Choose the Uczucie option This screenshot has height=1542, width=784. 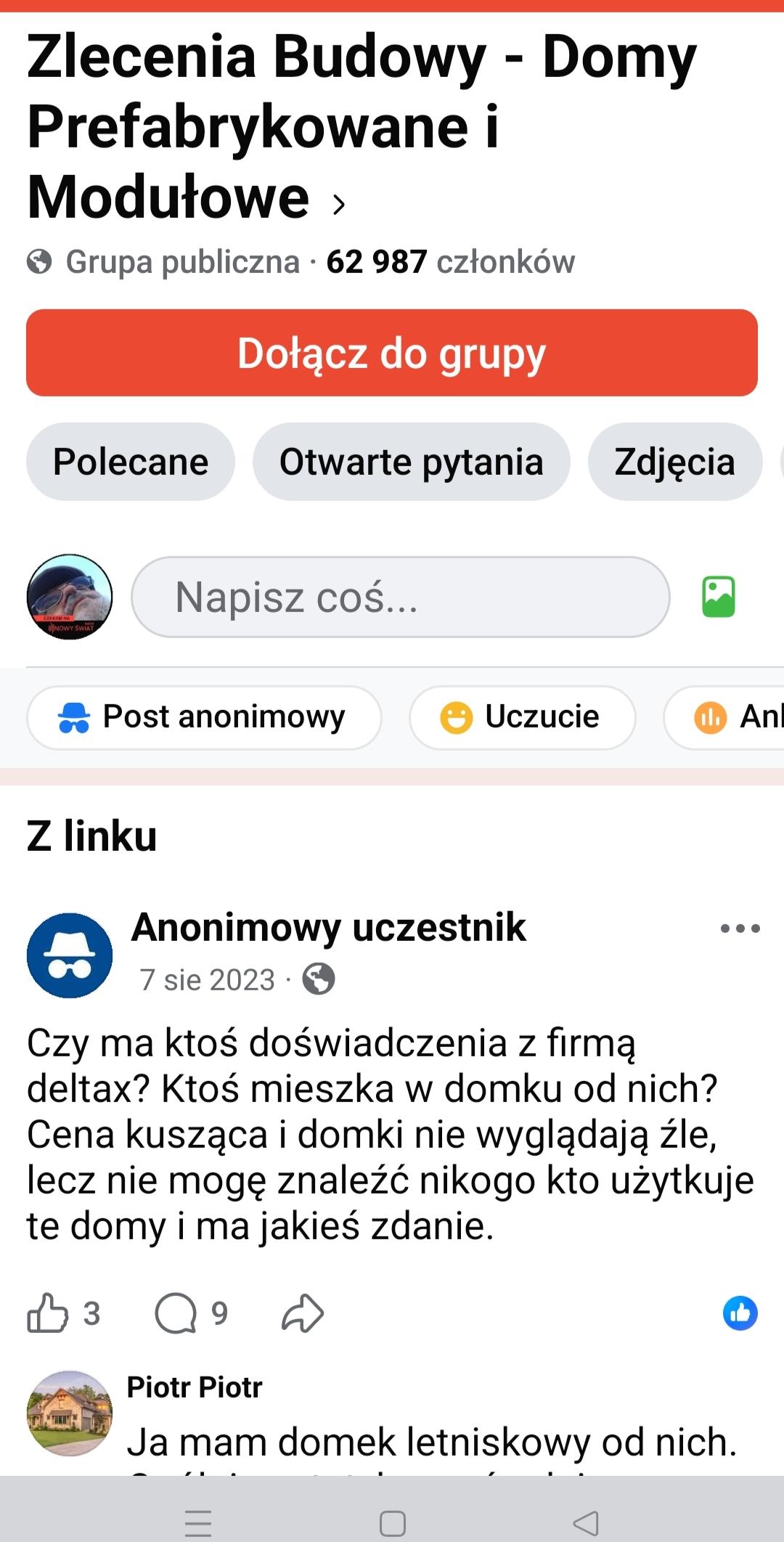522,717
